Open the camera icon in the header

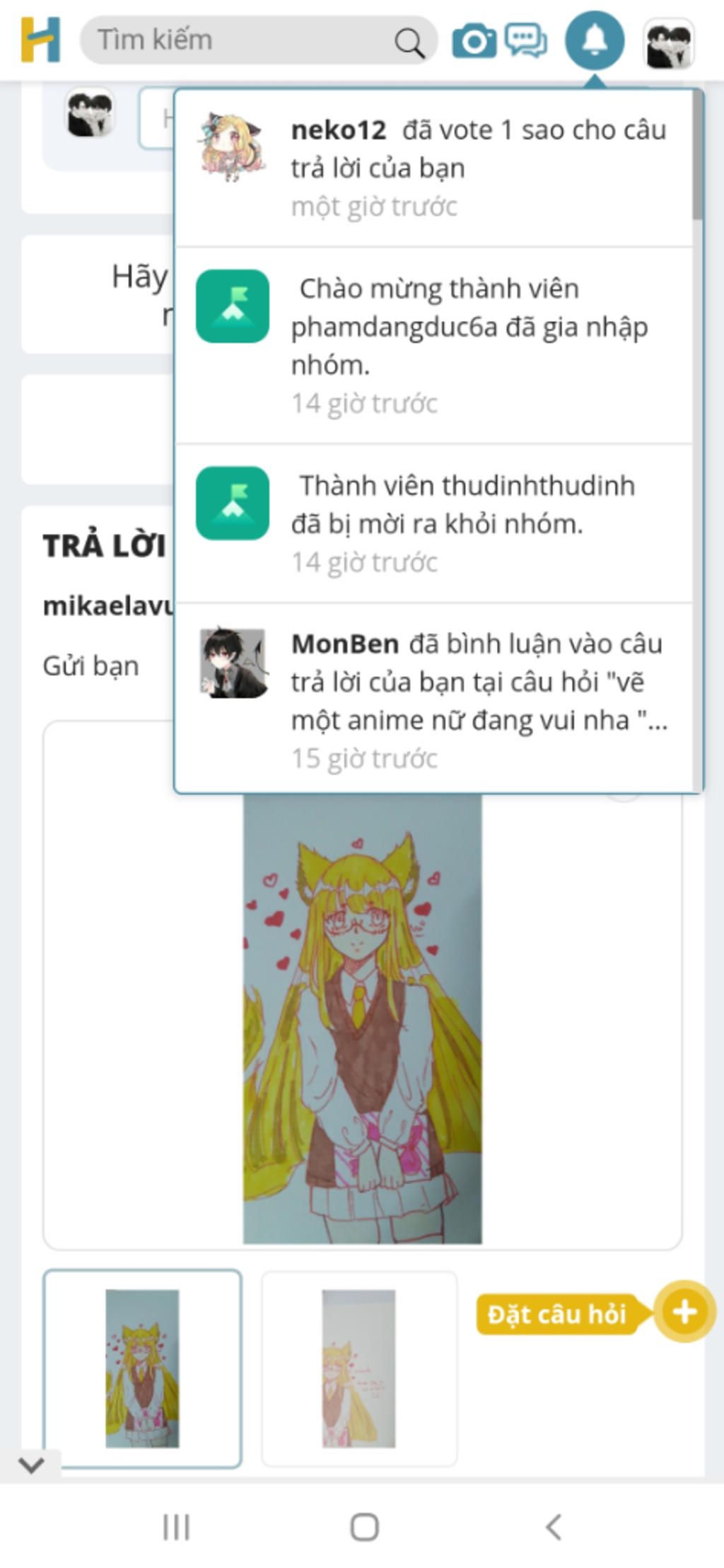pos(473,40)
